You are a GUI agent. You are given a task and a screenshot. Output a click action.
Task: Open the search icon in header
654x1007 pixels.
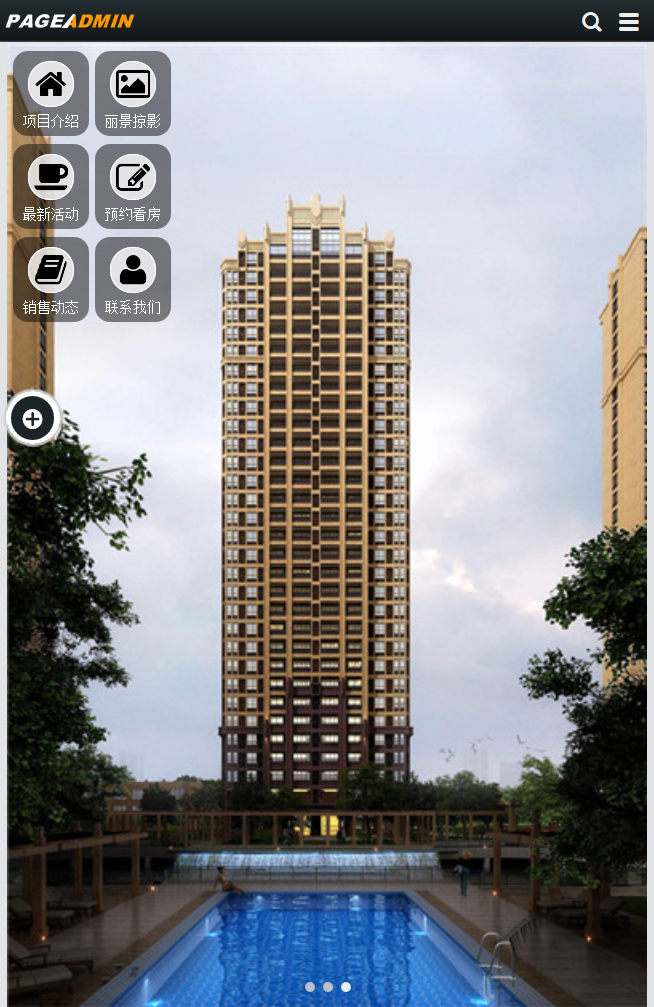point(592,22)
